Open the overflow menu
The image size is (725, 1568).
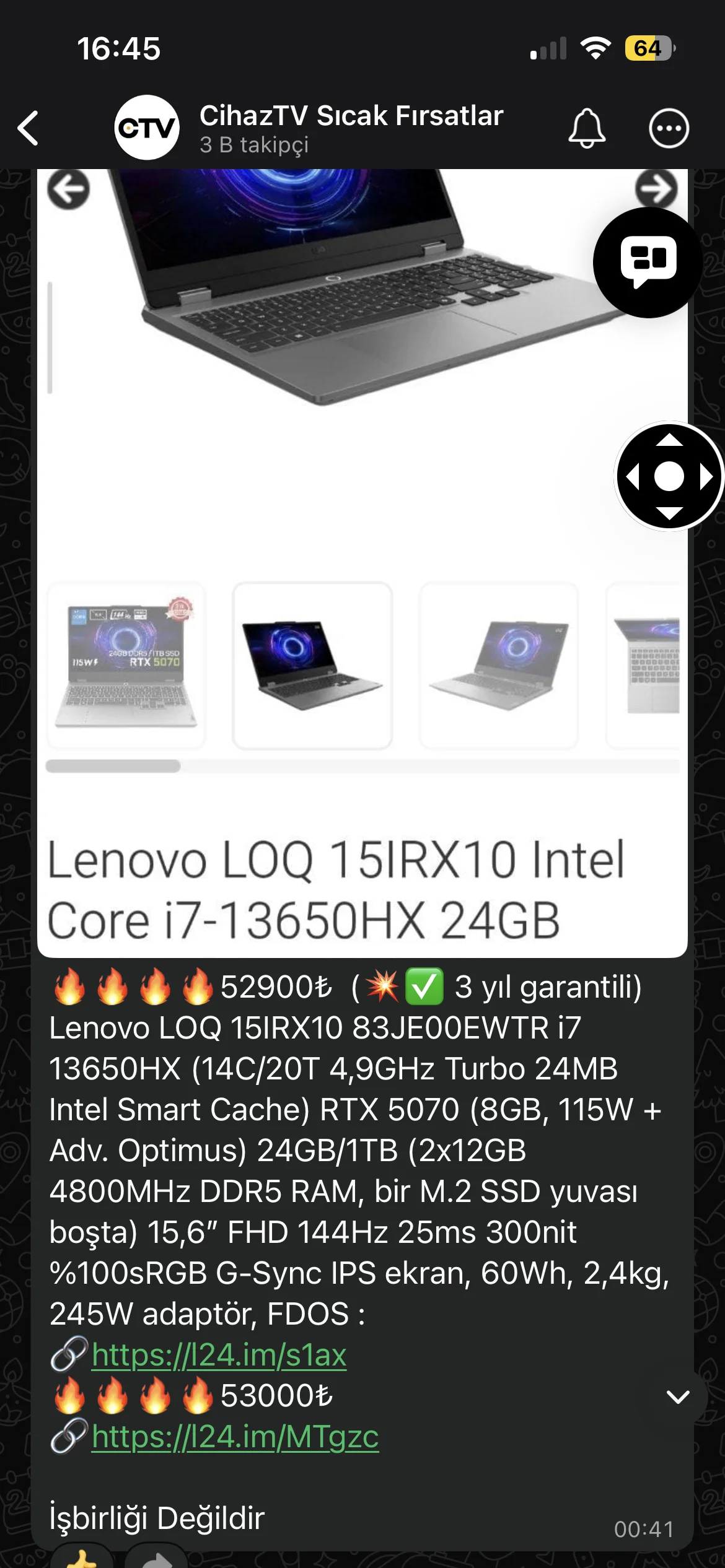(x=668, y=128)
